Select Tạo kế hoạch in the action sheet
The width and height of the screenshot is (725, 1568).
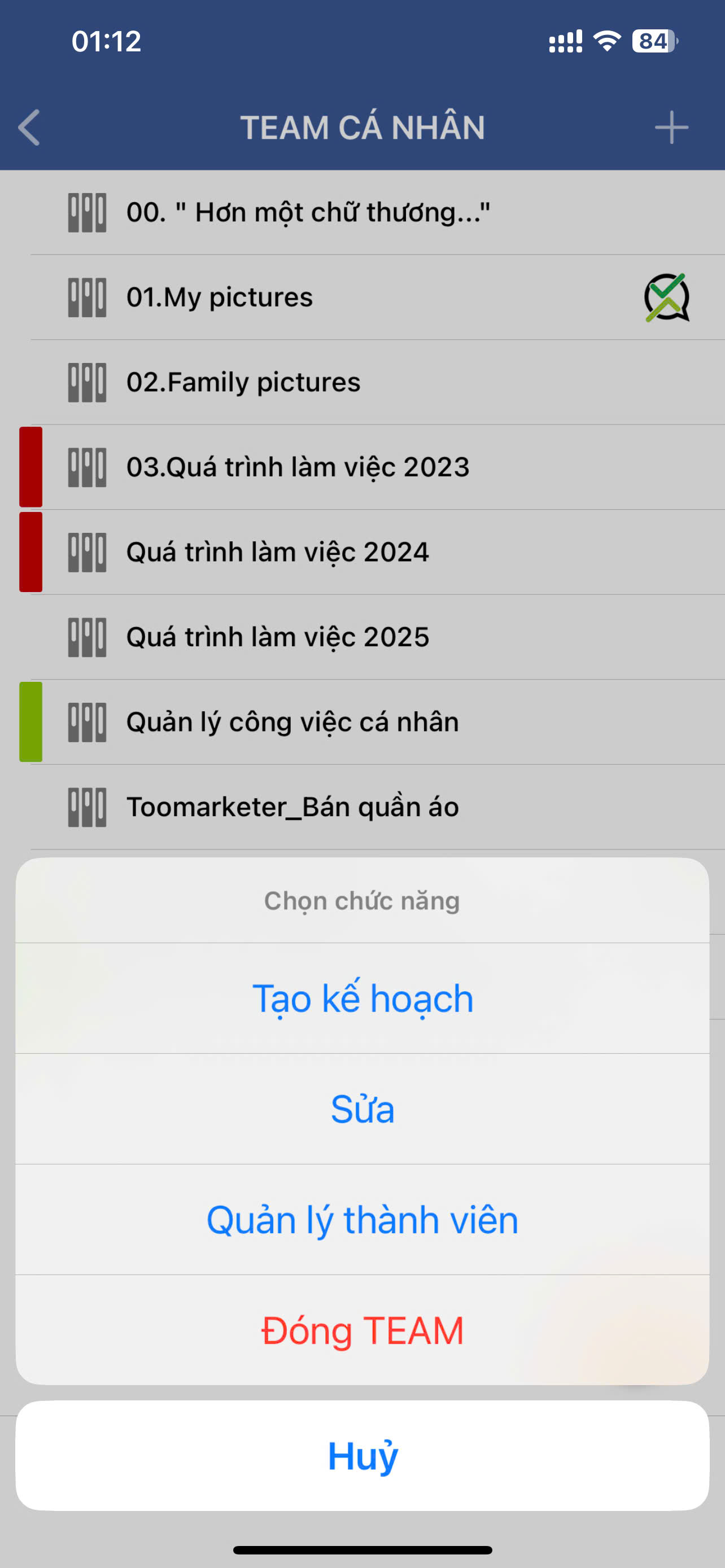click(362, 998)
